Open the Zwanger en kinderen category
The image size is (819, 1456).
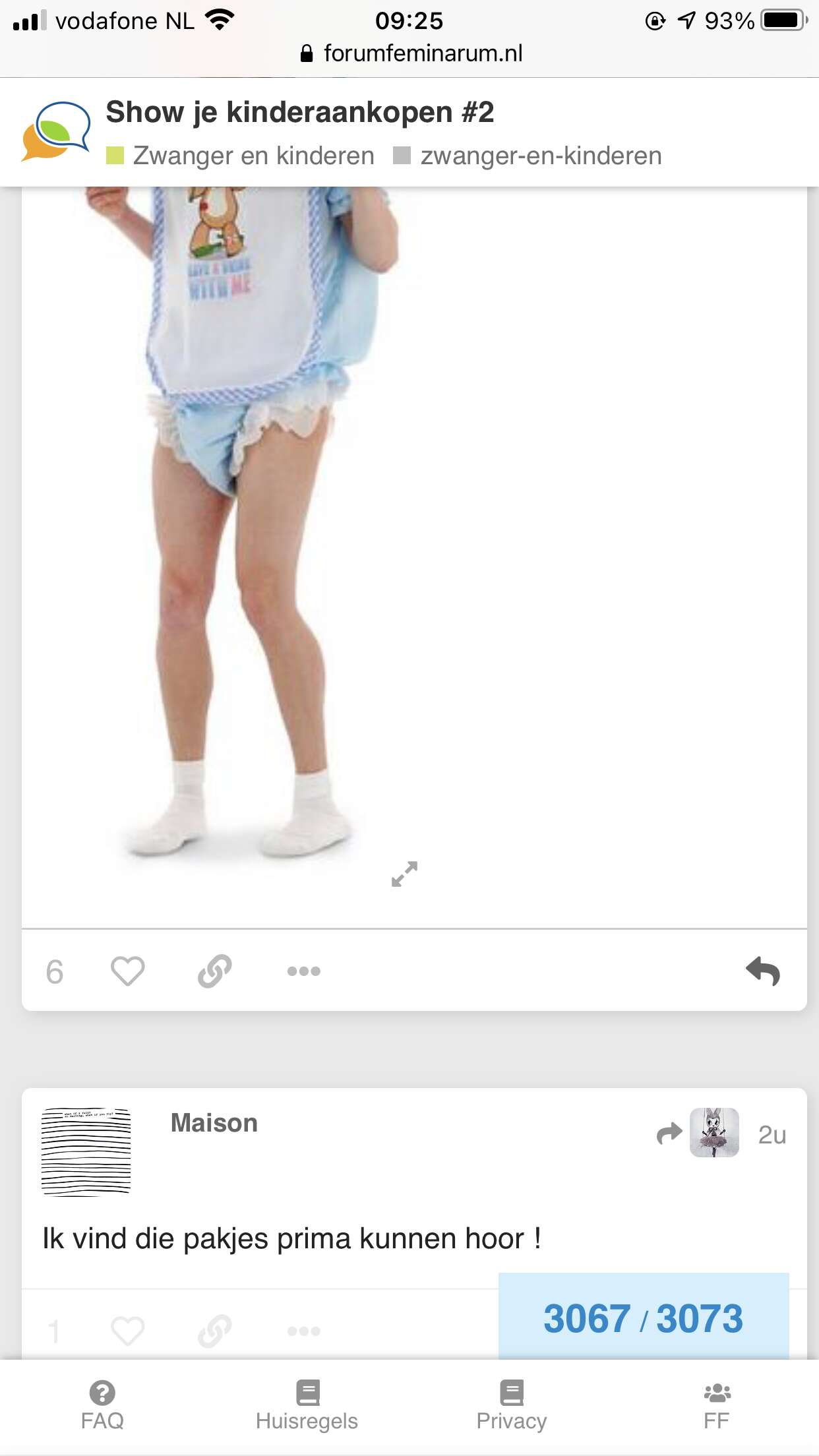tap(240, 156)
